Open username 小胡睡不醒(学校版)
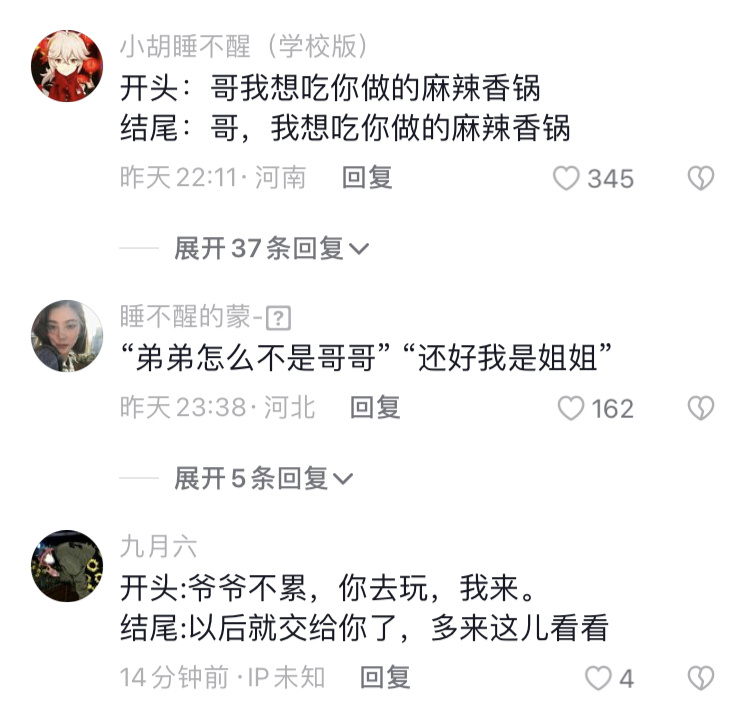The height and width of the screenshot is (716, 748). coord(245,46)
